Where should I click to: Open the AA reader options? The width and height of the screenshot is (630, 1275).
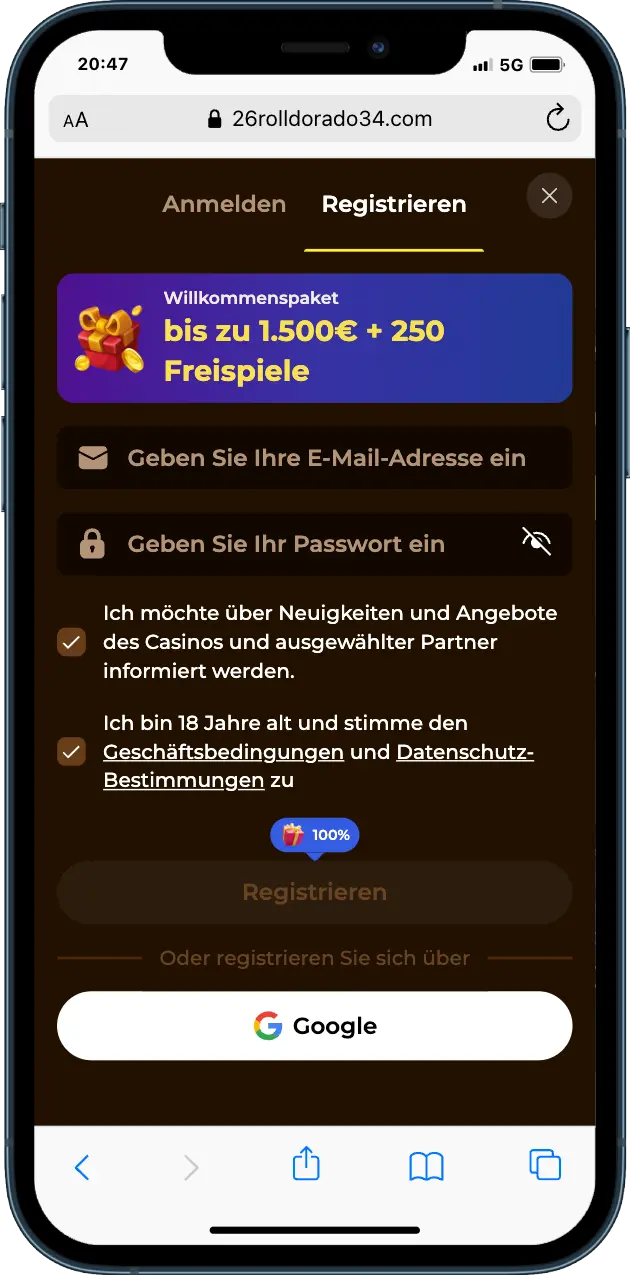[76, 120]
